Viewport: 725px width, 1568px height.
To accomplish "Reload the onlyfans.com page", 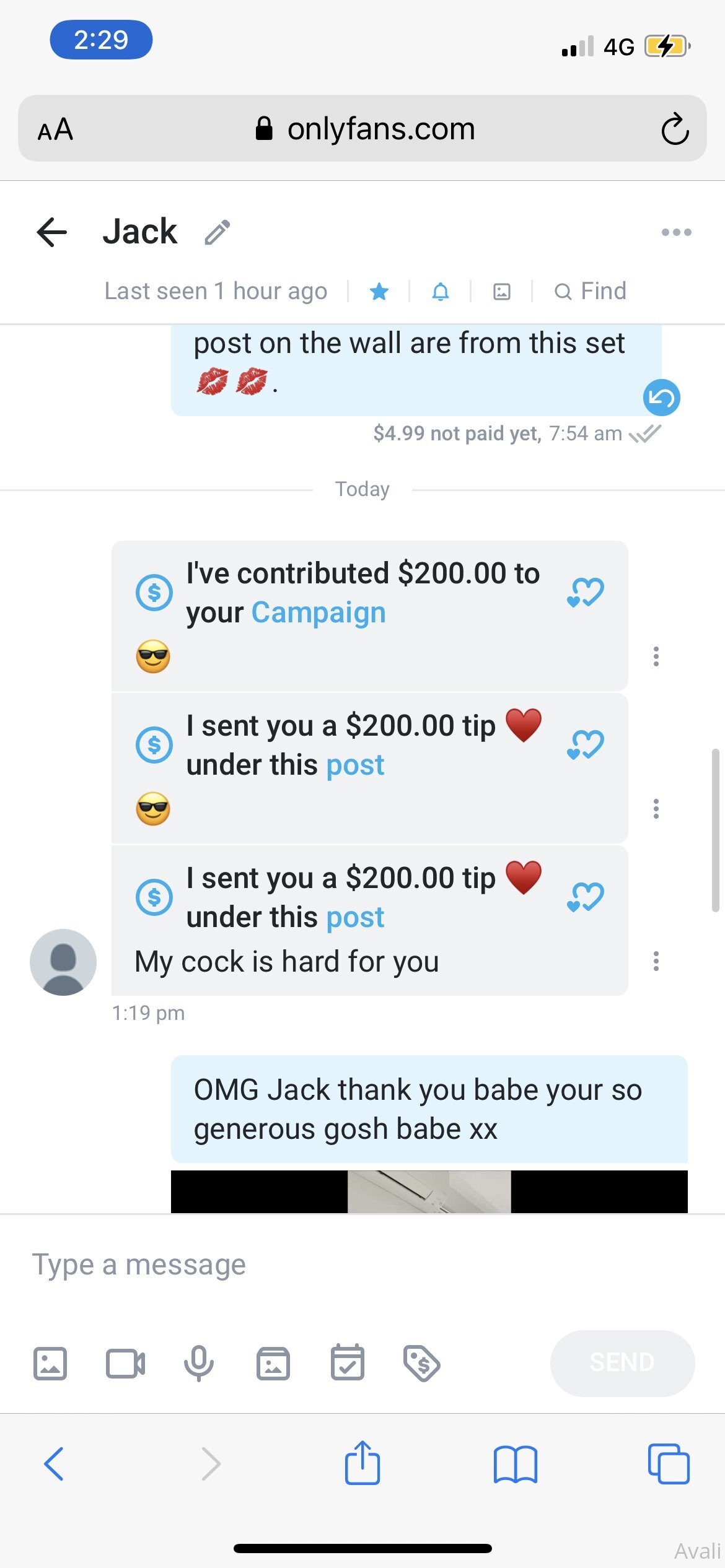I will [675, 129].
